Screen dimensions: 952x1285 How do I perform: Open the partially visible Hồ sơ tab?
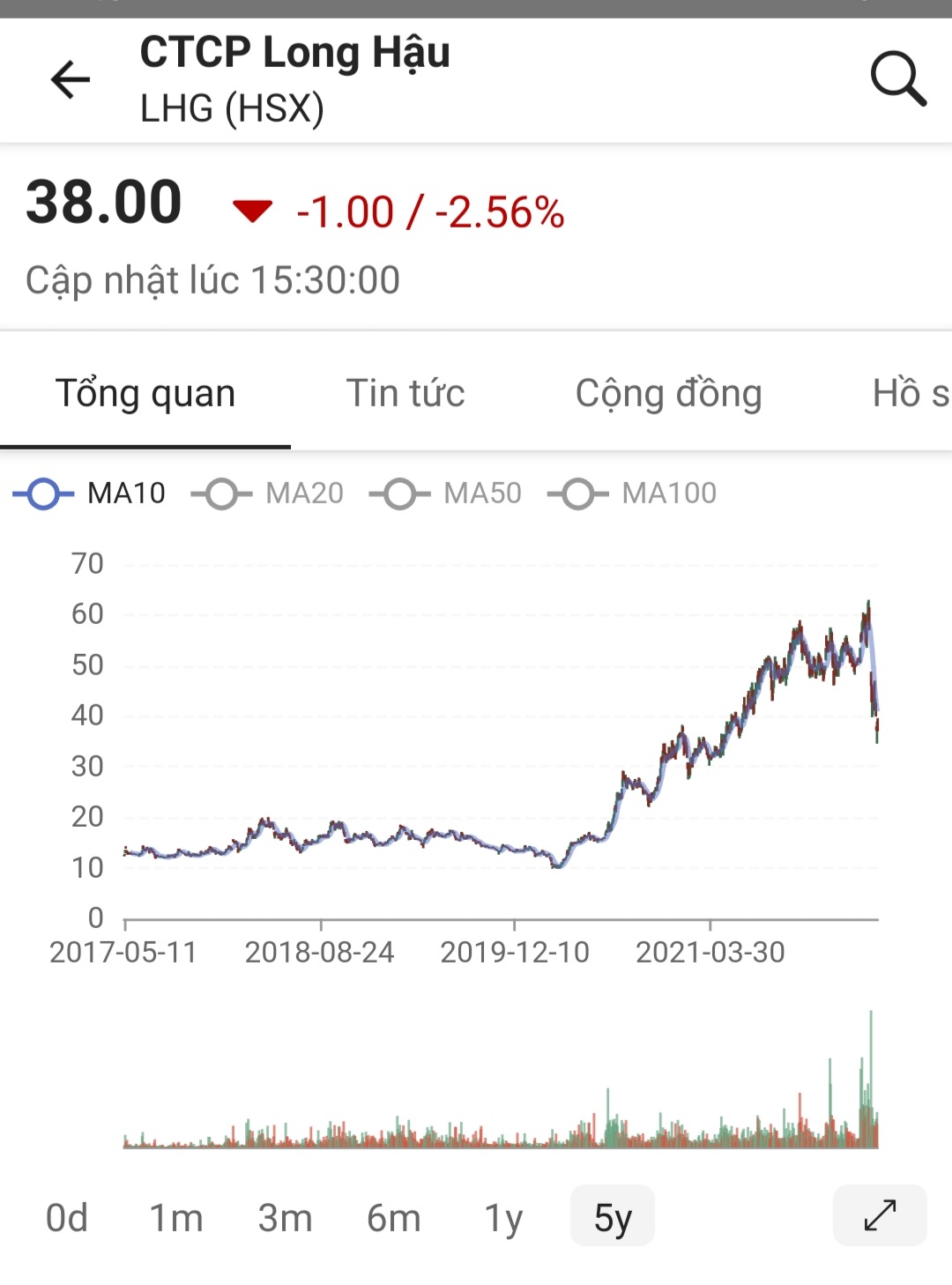pyautogui.click(x=910, y=393)
